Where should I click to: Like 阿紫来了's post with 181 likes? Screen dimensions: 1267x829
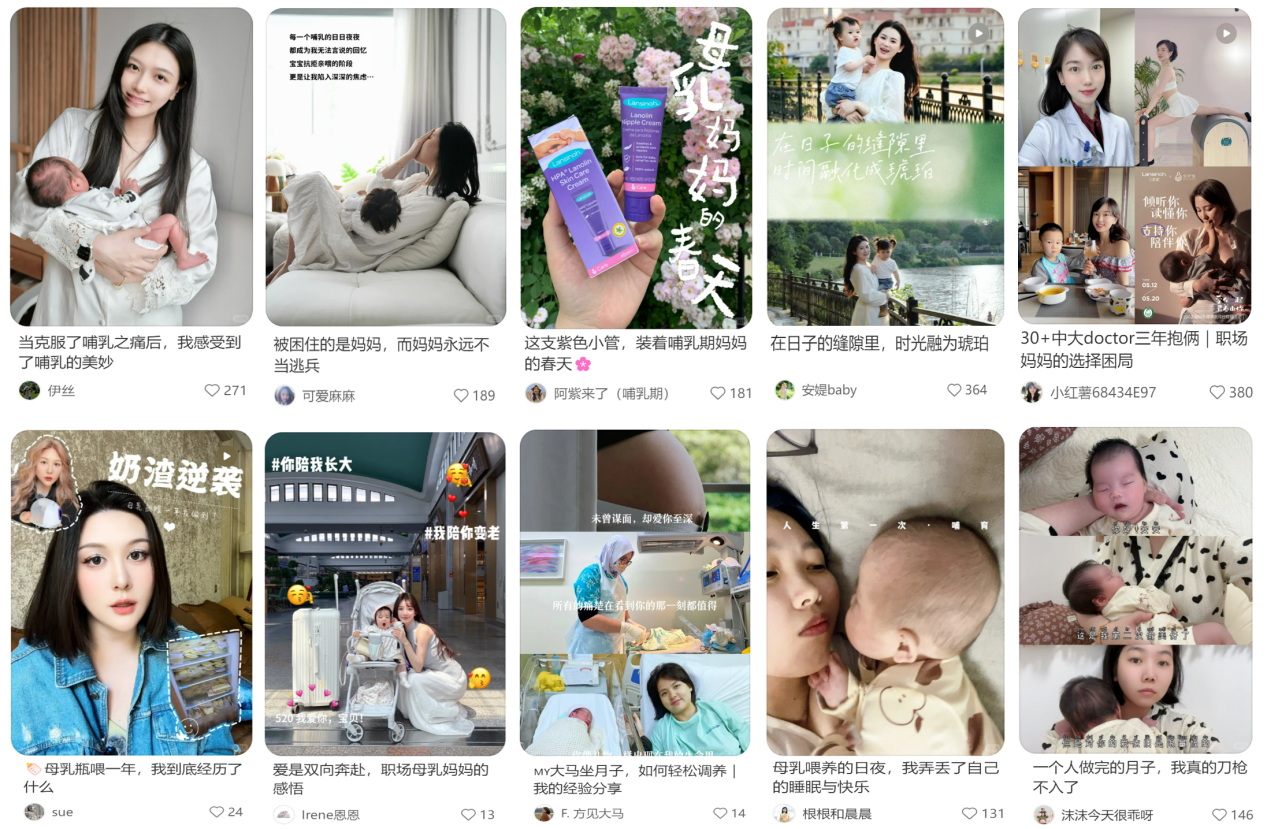click(x=718, y=393)
